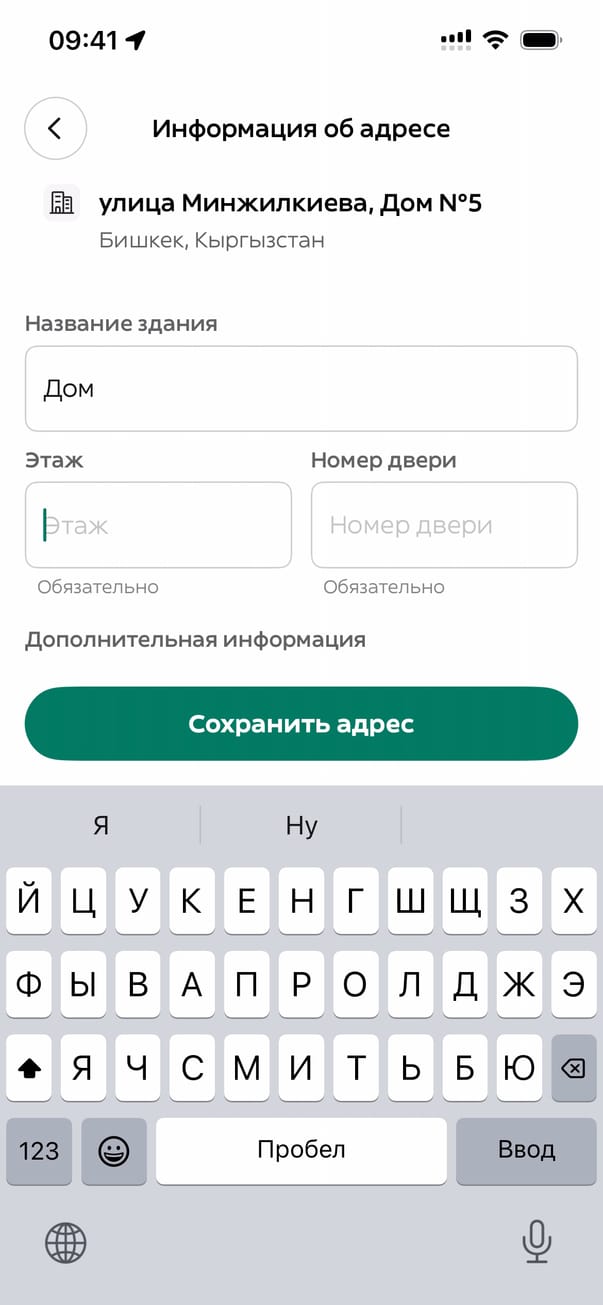Viewport: 603px width, 1305px height.
Task: Edit the building name field
Action: [x=301, y=388]
